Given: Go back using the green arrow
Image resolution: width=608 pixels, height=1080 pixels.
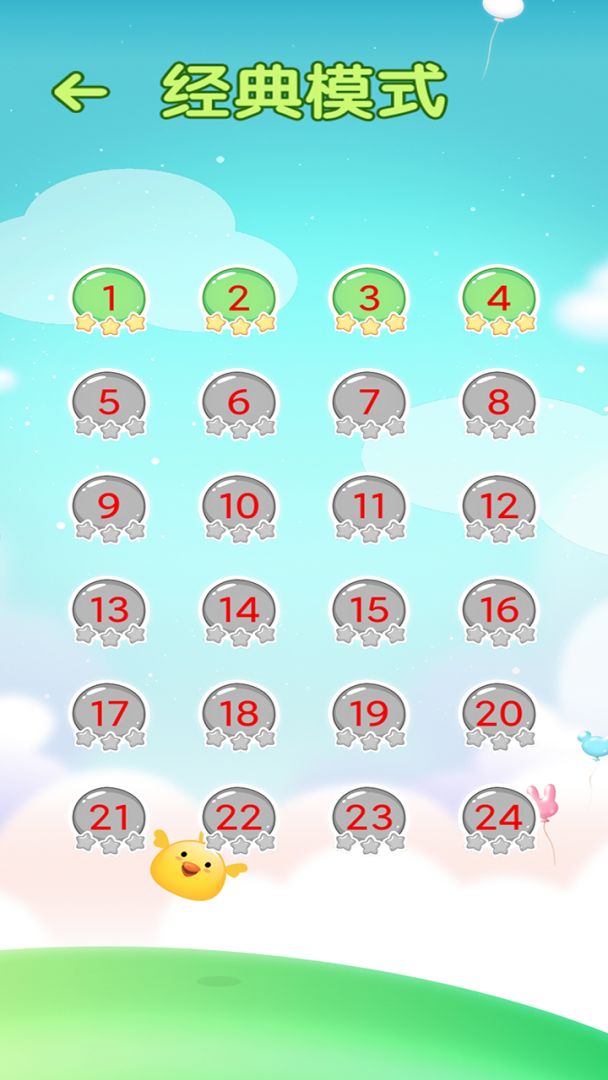Looking at the screenshot, I should coord(80,92).
